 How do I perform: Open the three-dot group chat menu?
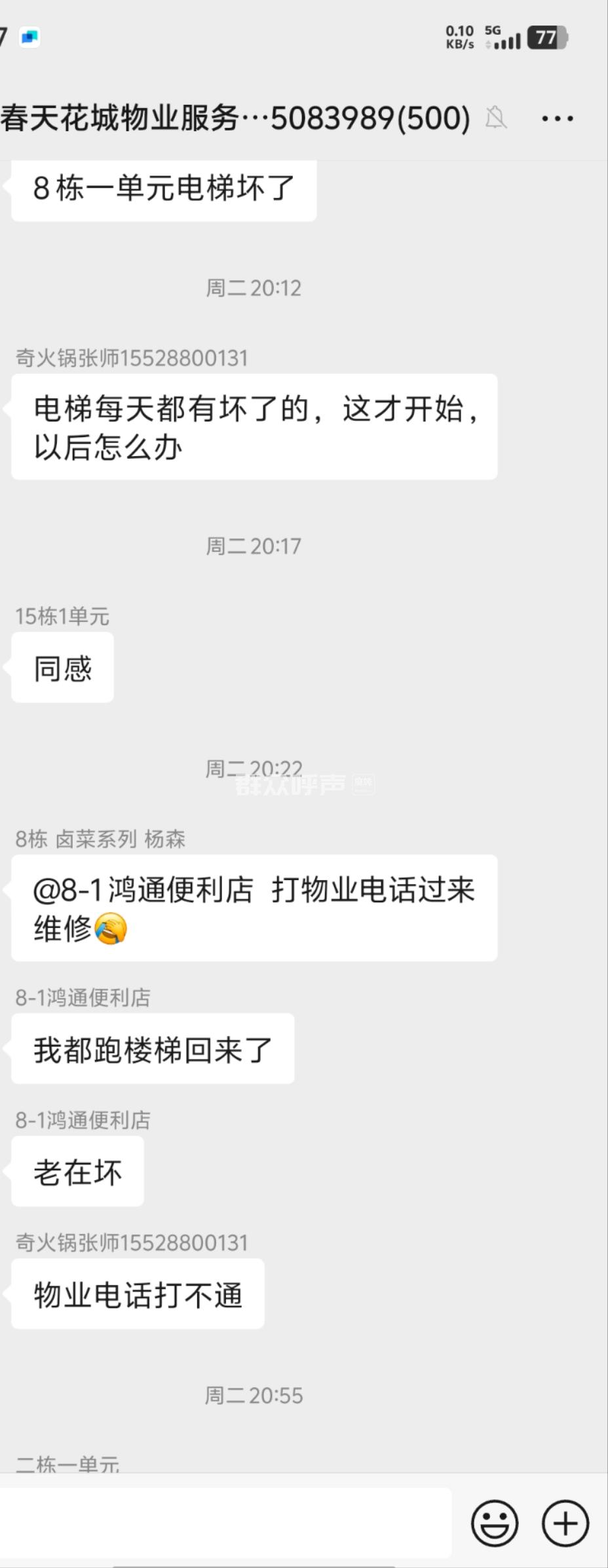click(557, 119)
